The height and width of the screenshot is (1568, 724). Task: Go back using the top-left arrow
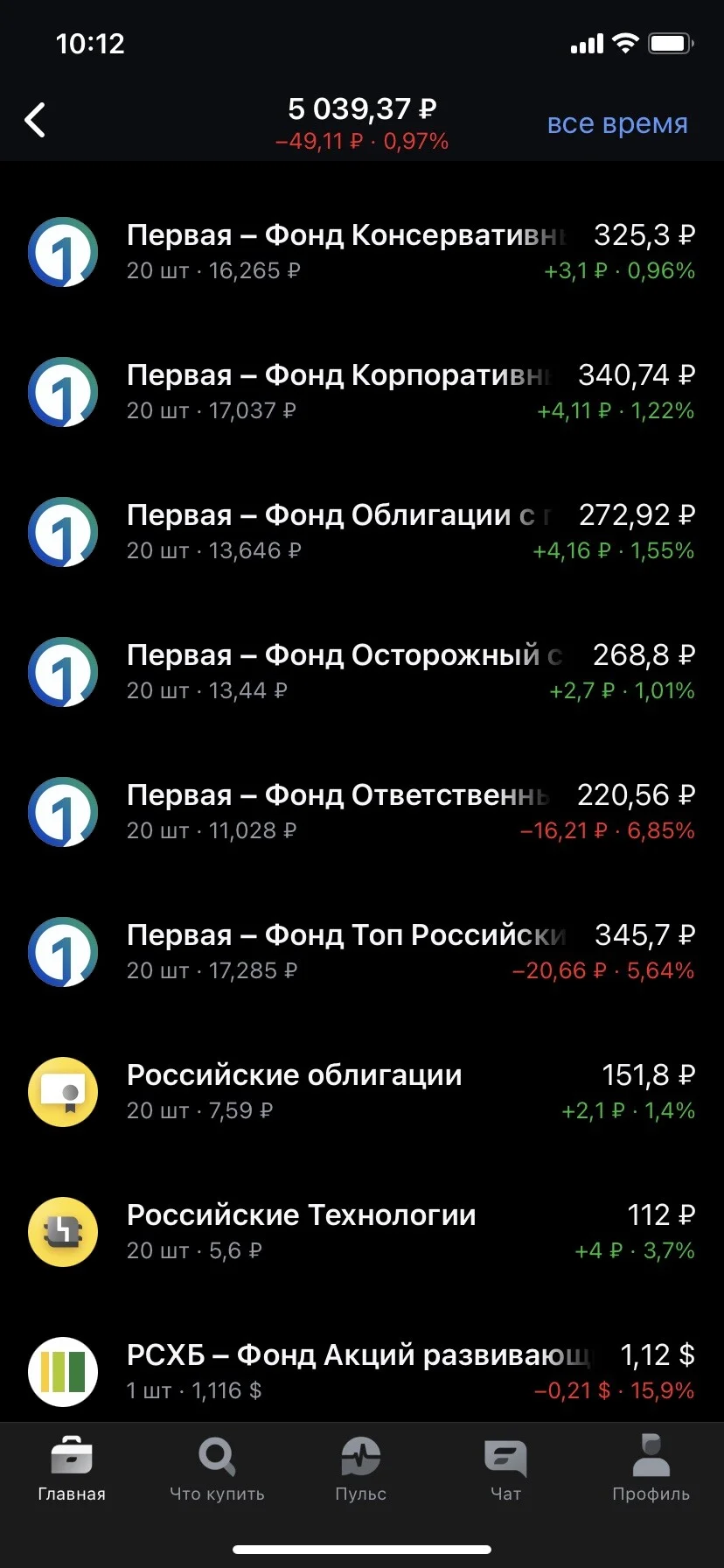click(35, 121)
